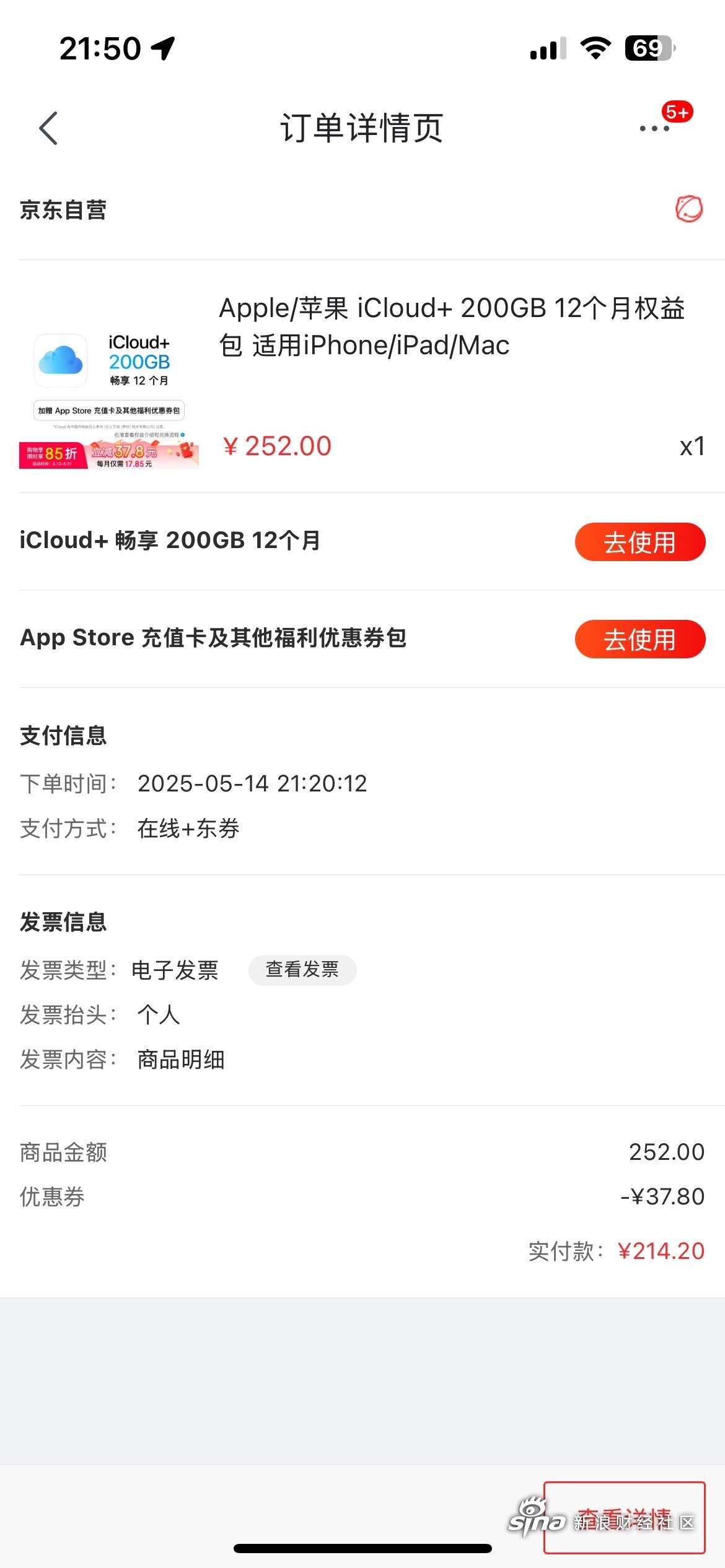Tap 去使用 for iCloud+ 畅享 200GB 12个月

(x=640, y=542)
